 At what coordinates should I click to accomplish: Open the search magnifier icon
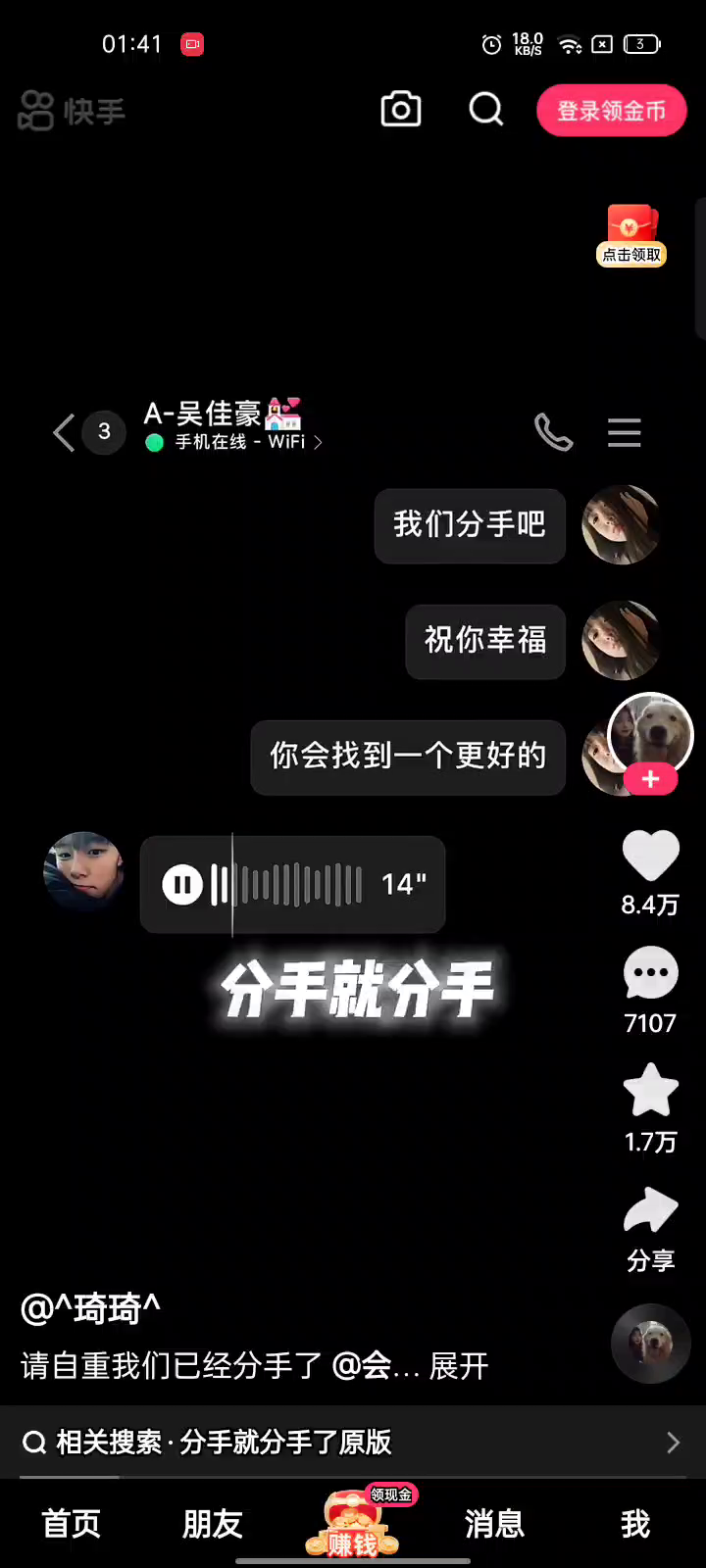(x=485, y=109)
